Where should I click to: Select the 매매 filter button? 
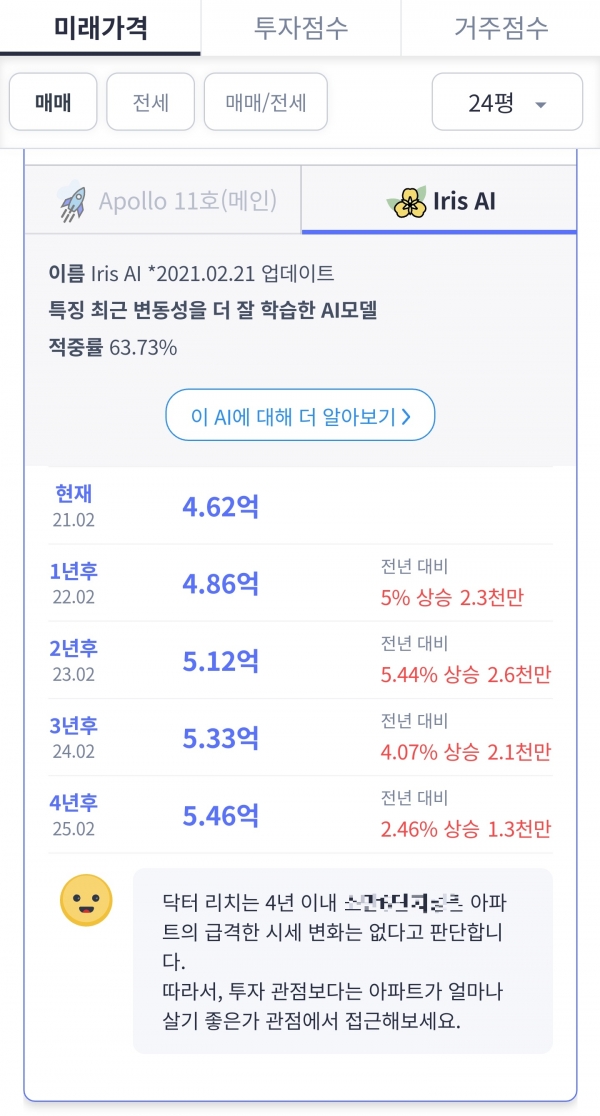click(x=53, y=102)
